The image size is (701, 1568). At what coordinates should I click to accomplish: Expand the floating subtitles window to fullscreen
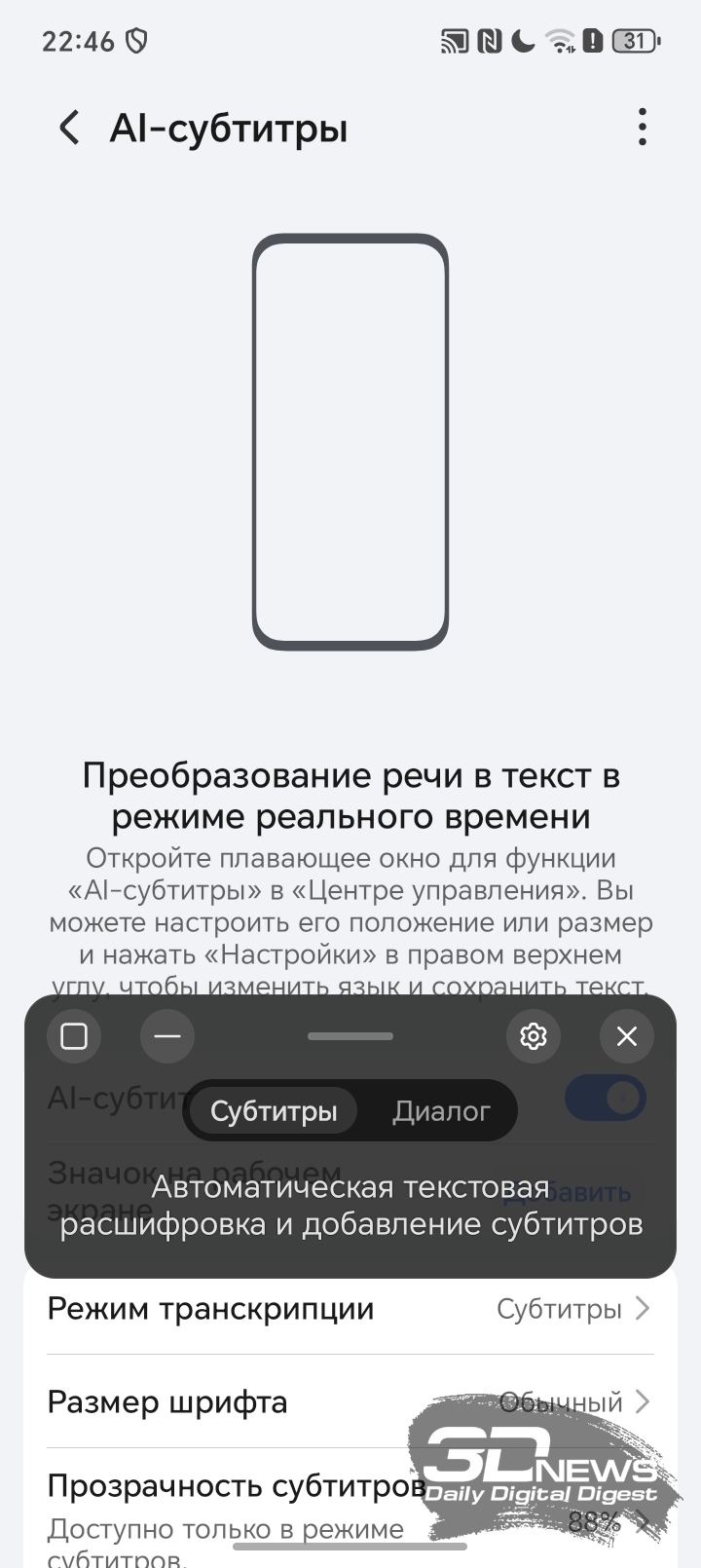pyautogui.click(x=74, y=1036)
